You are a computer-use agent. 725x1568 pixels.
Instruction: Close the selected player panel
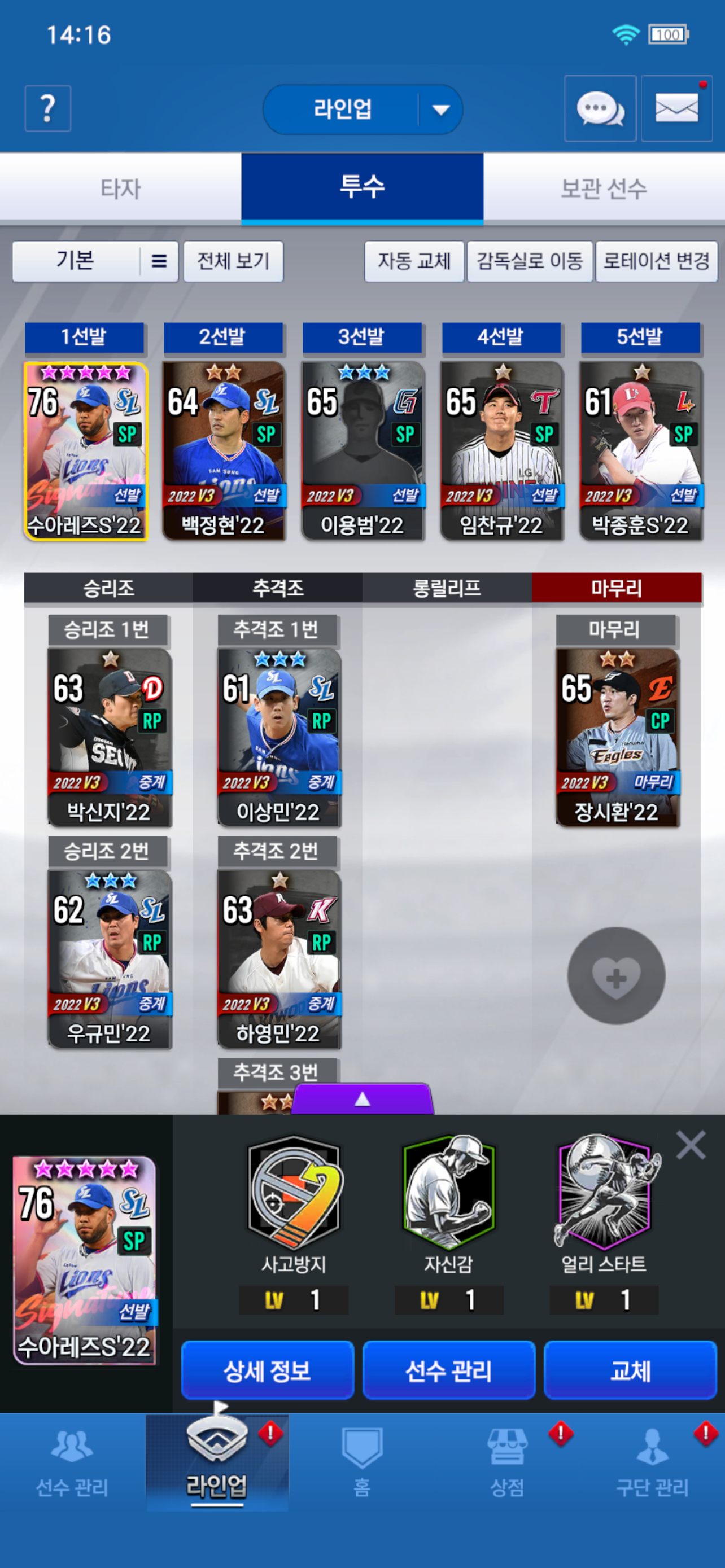coord(691,1146)
